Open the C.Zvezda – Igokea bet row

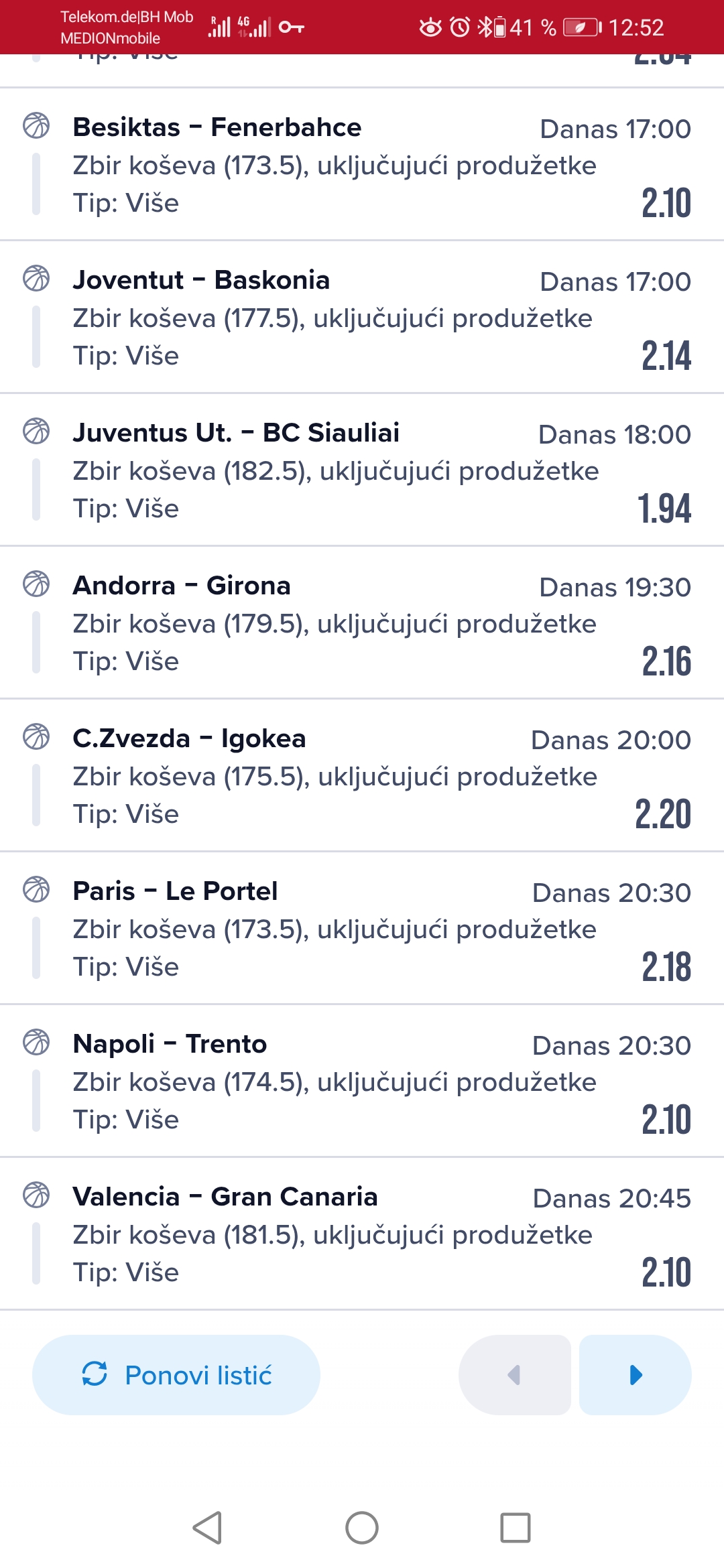[362, 775]
